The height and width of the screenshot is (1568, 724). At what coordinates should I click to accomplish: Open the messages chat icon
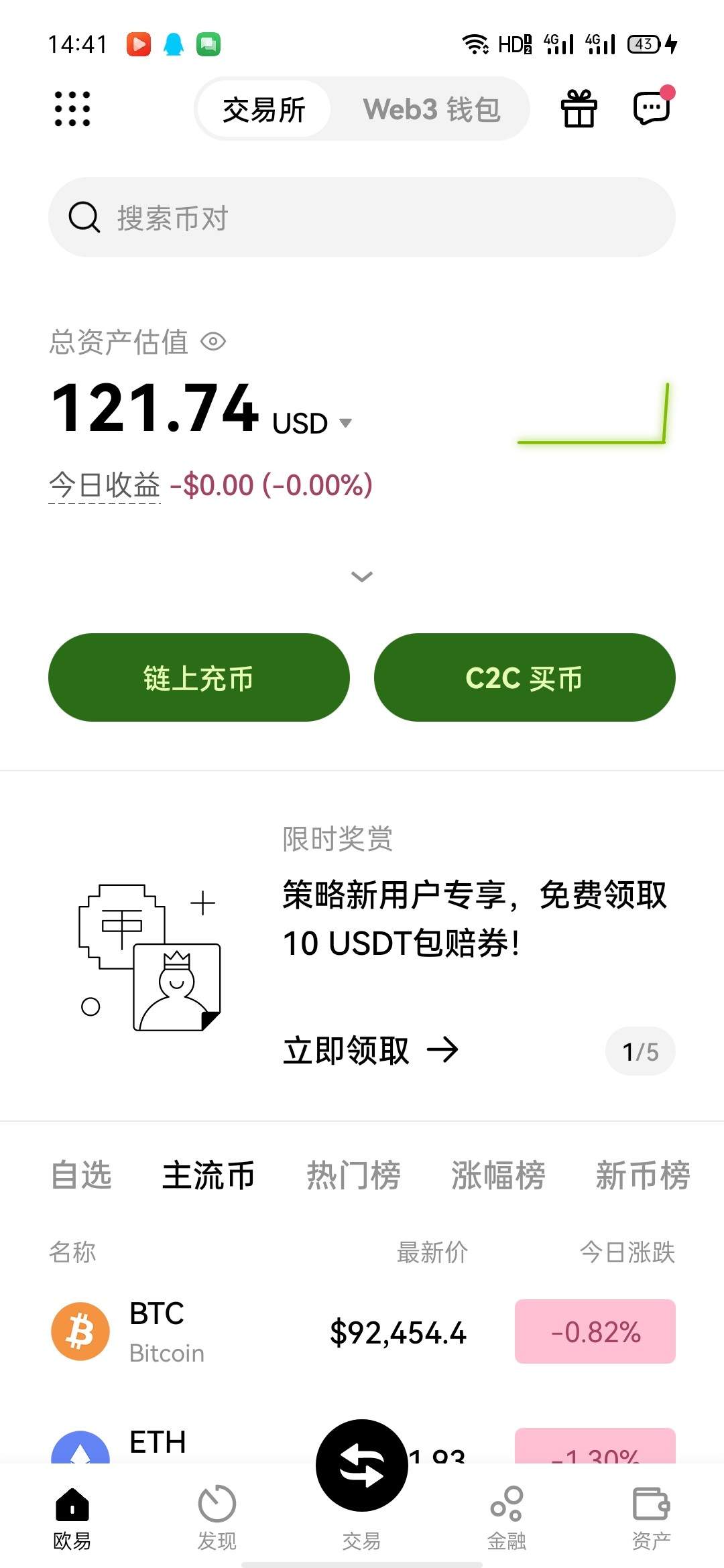(652, 107)
